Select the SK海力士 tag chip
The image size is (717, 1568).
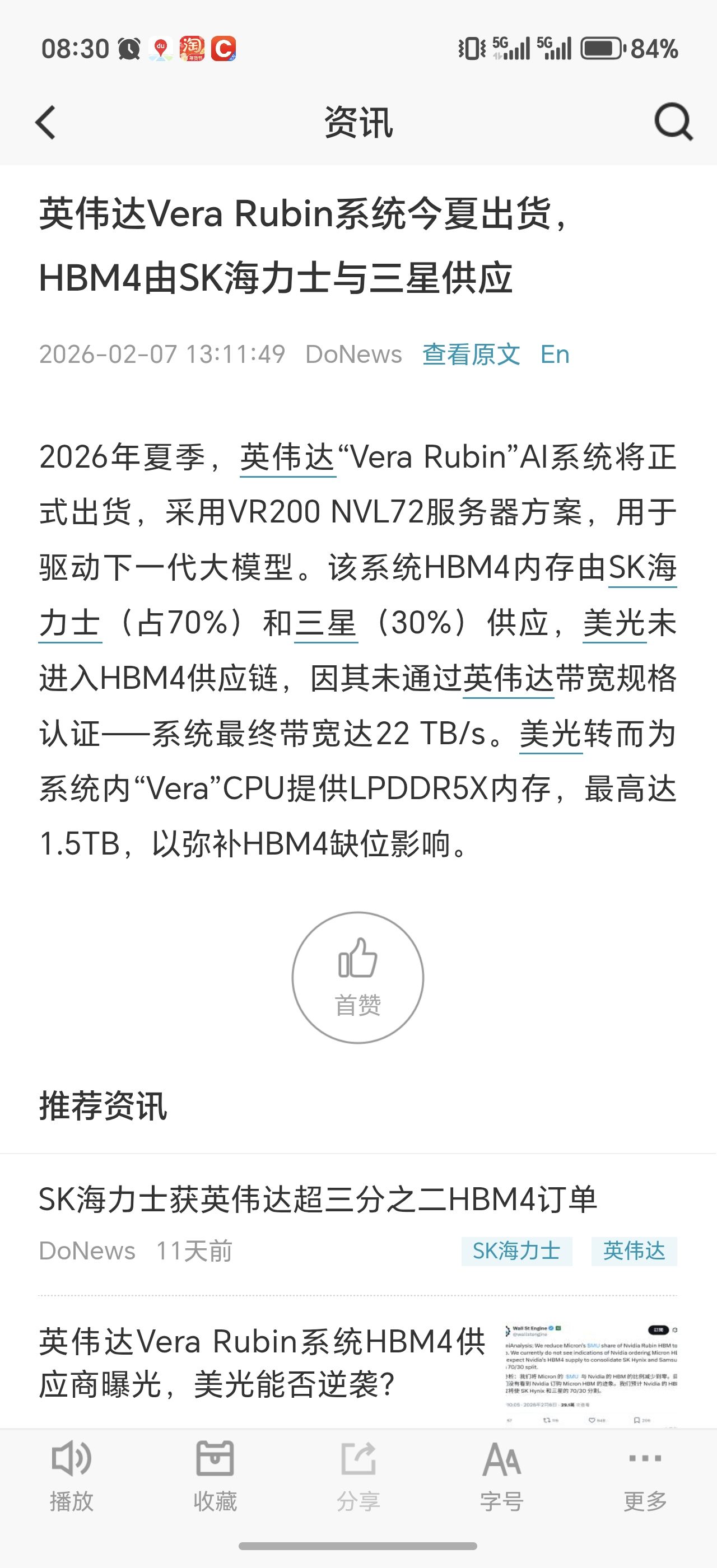(516, 1251)
